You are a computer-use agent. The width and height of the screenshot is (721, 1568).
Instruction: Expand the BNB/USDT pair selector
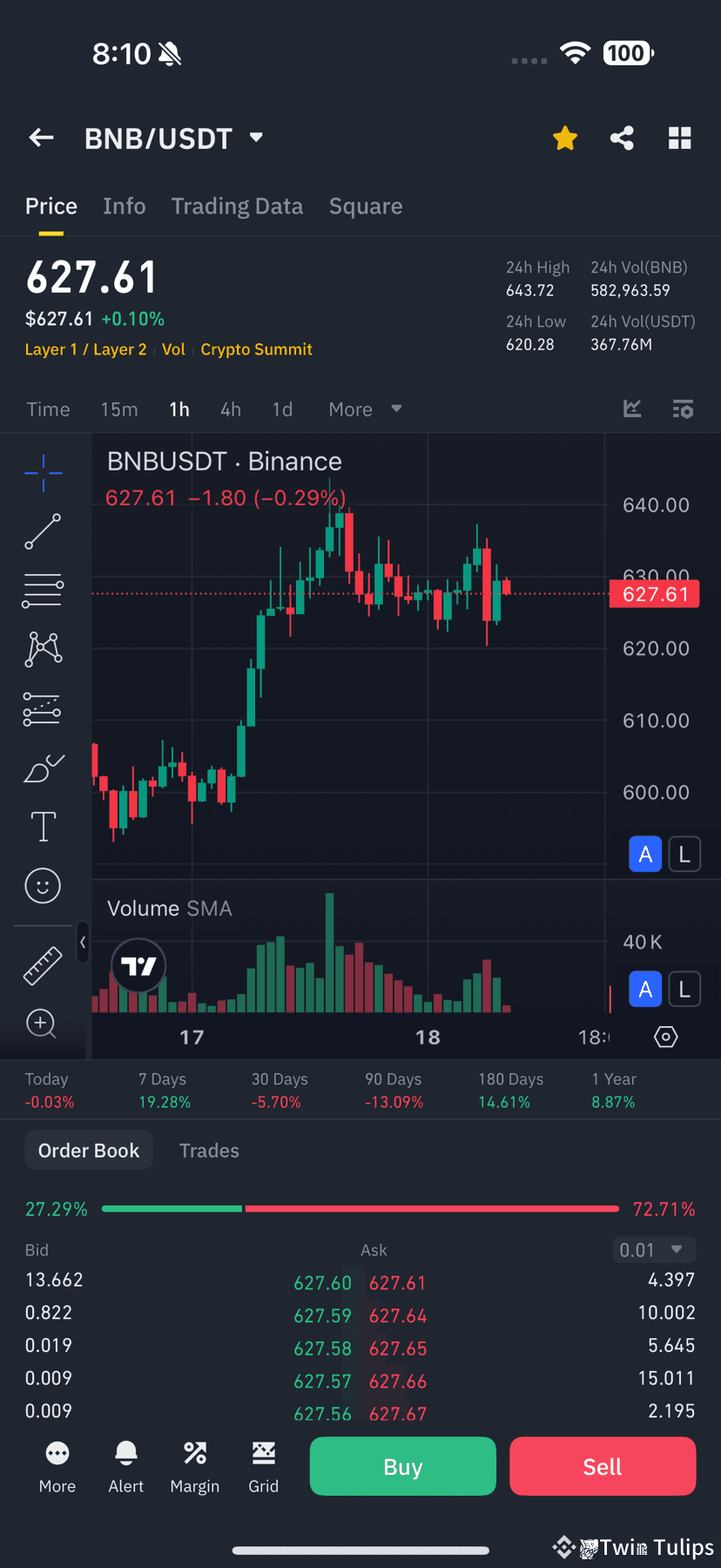[x=255, y=138]
